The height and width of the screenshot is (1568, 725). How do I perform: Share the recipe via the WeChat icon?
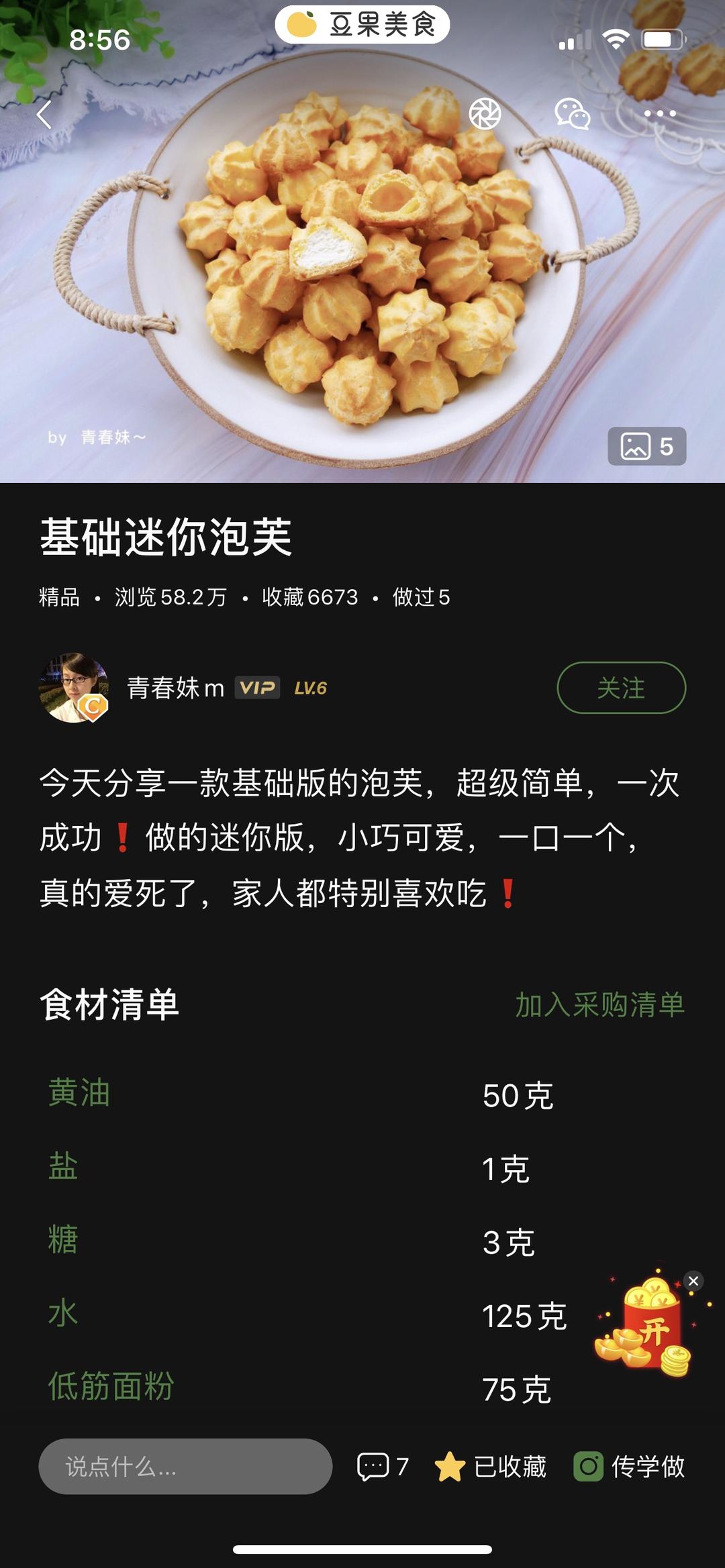pyautogui.click(x=571, y=113)
